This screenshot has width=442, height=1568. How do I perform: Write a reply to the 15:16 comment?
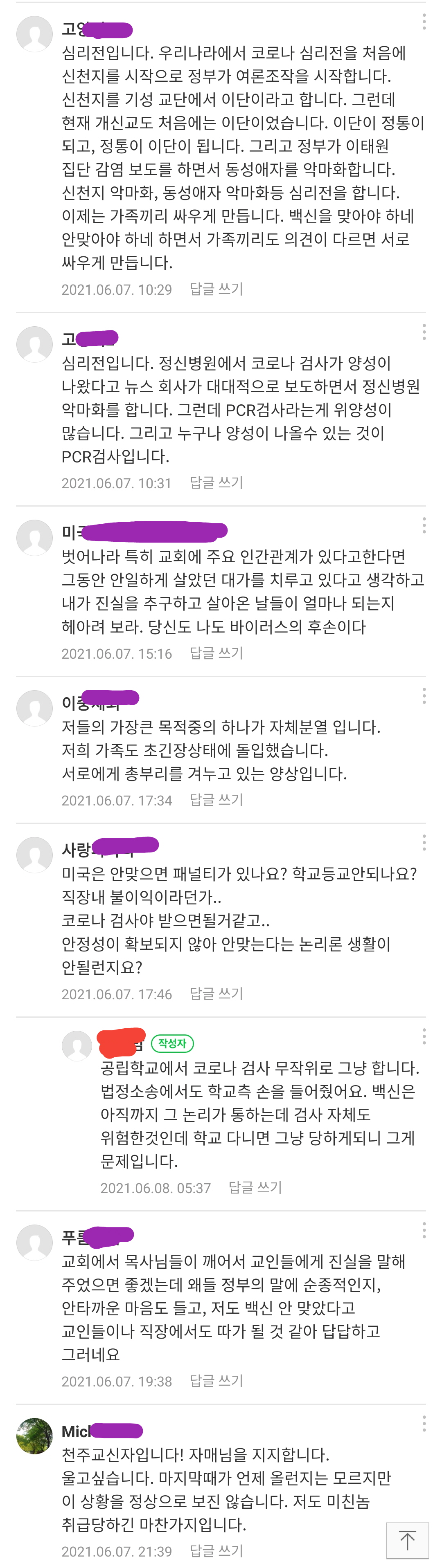pyautogui.click(x=216, y=653)
